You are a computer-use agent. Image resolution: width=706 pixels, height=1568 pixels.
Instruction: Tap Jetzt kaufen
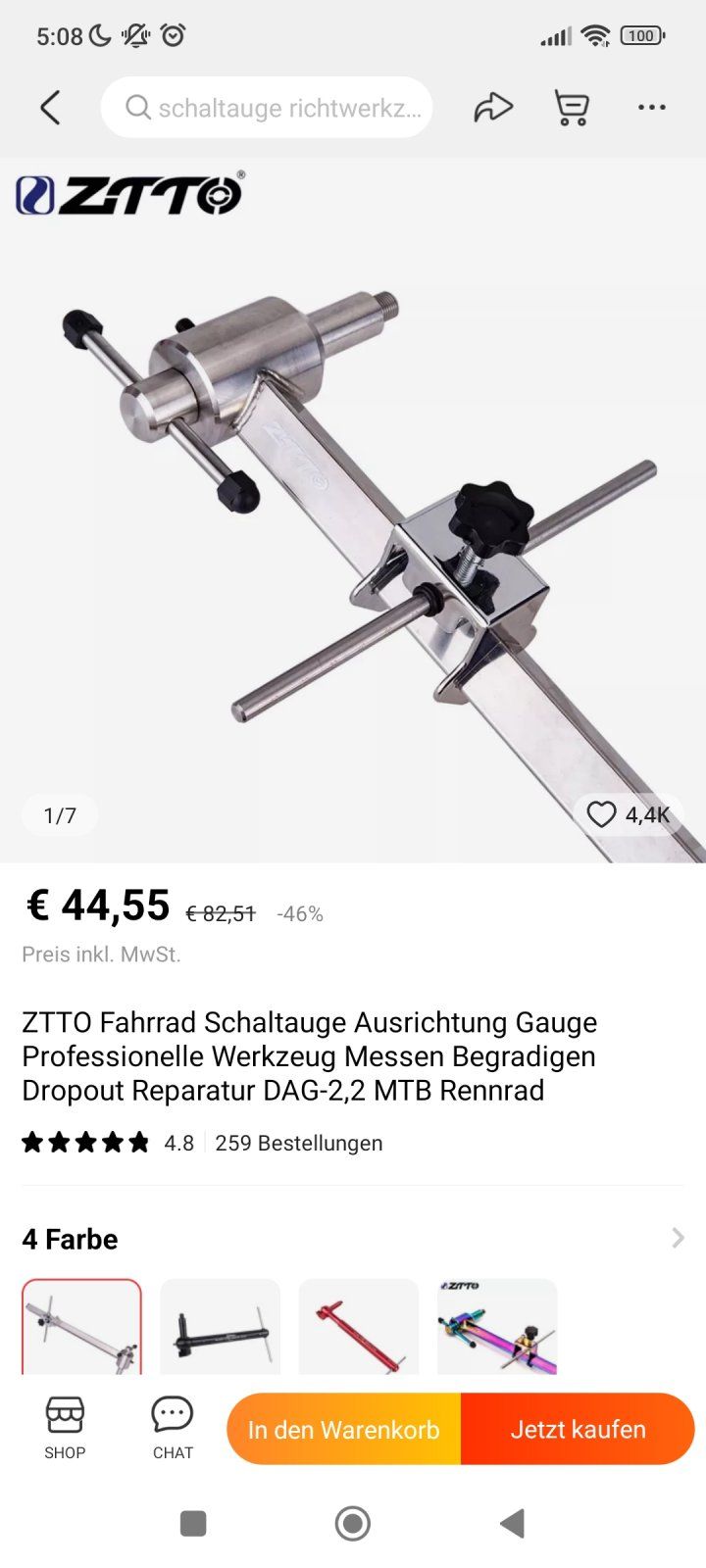point(578,1429)
